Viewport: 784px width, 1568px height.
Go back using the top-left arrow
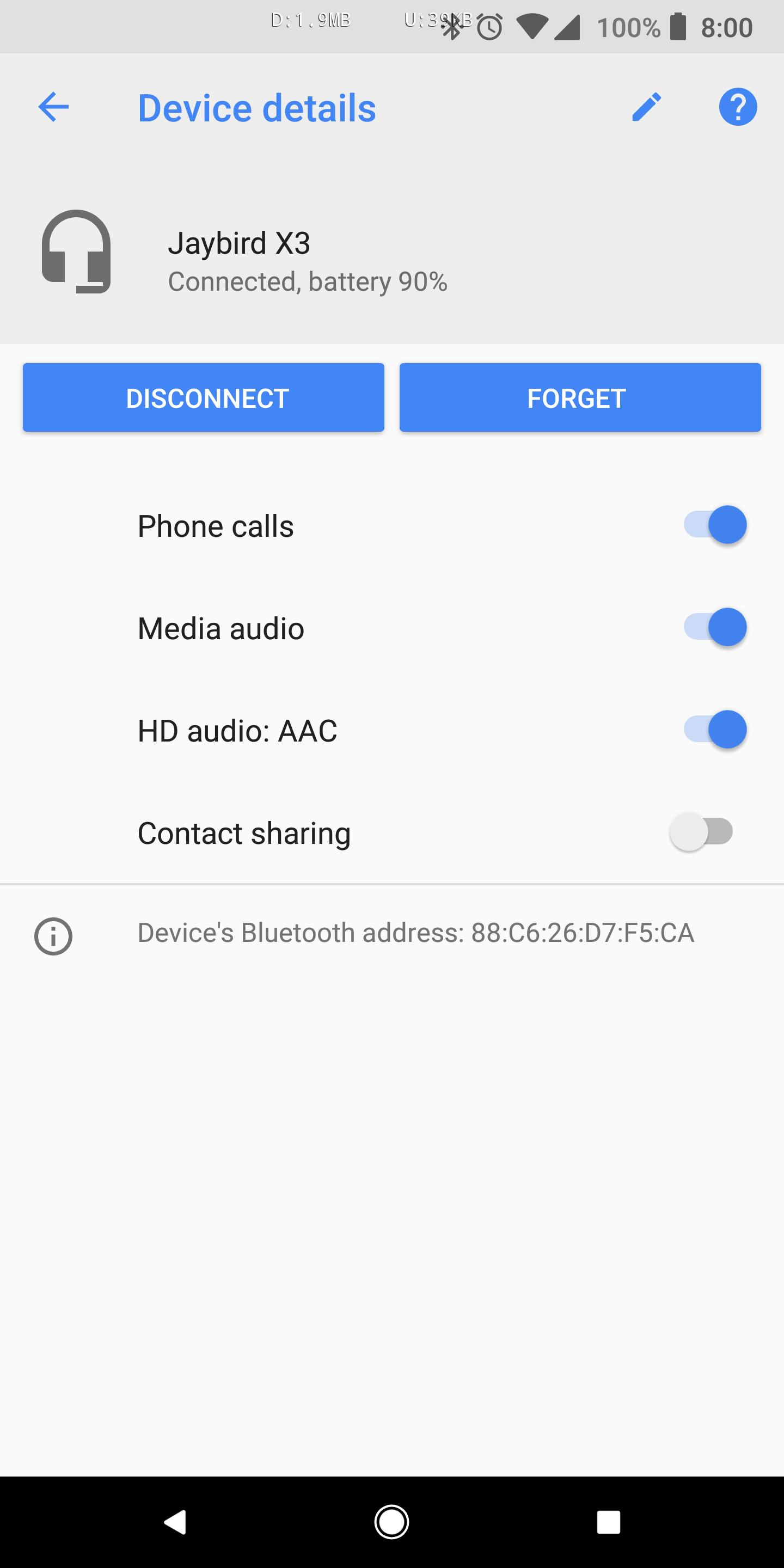click(53, 107)
